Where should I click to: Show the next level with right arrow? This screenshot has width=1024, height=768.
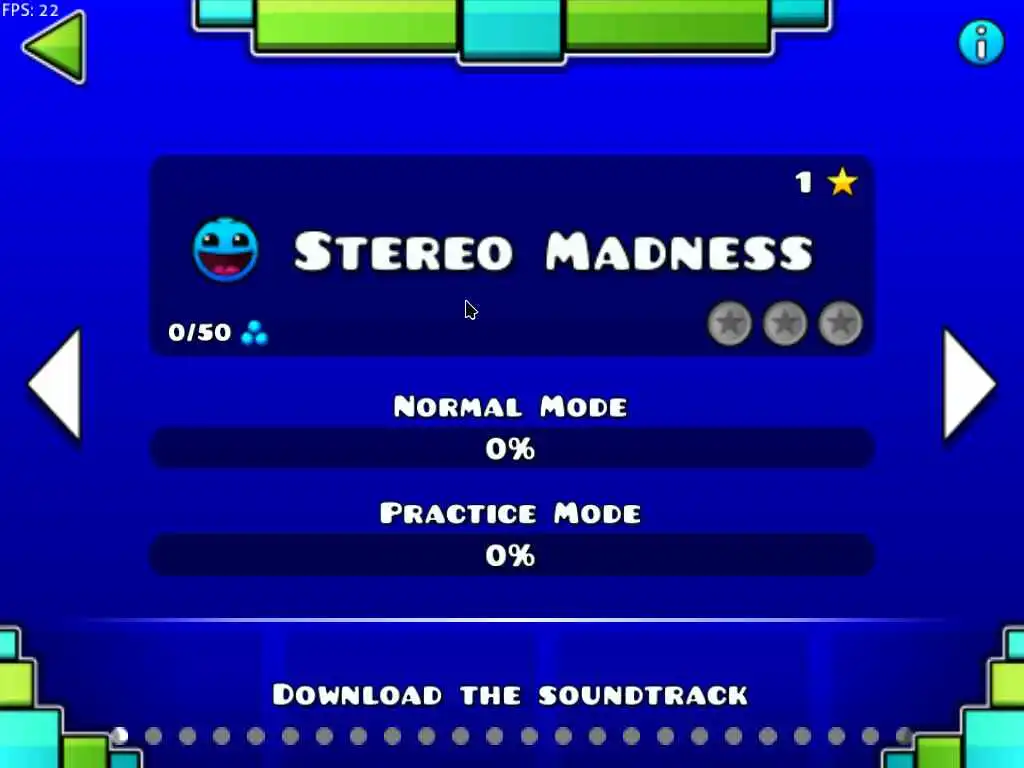(x=967, y=384)
